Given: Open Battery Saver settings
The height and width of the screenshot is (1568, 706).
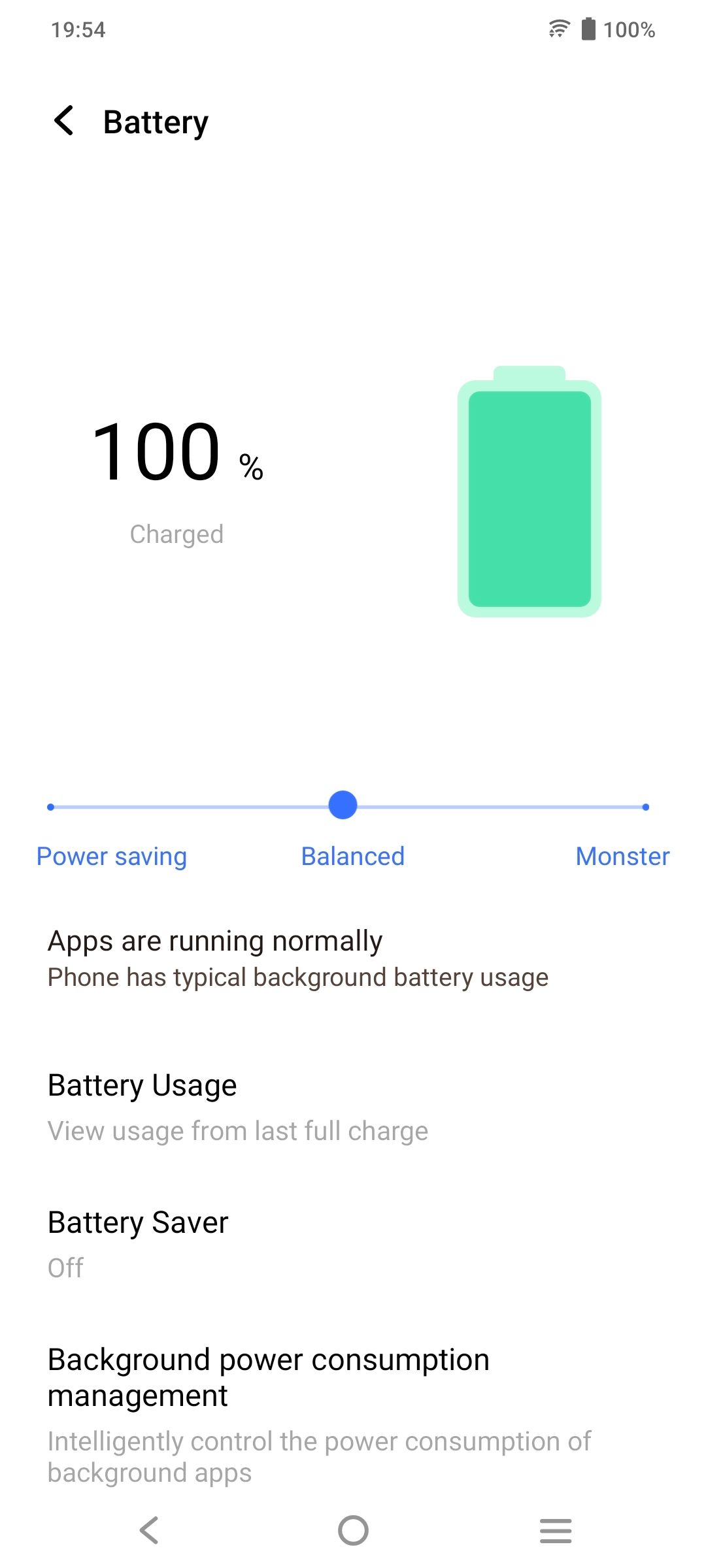Looking at the screenshot, I should click(138, 1243).
